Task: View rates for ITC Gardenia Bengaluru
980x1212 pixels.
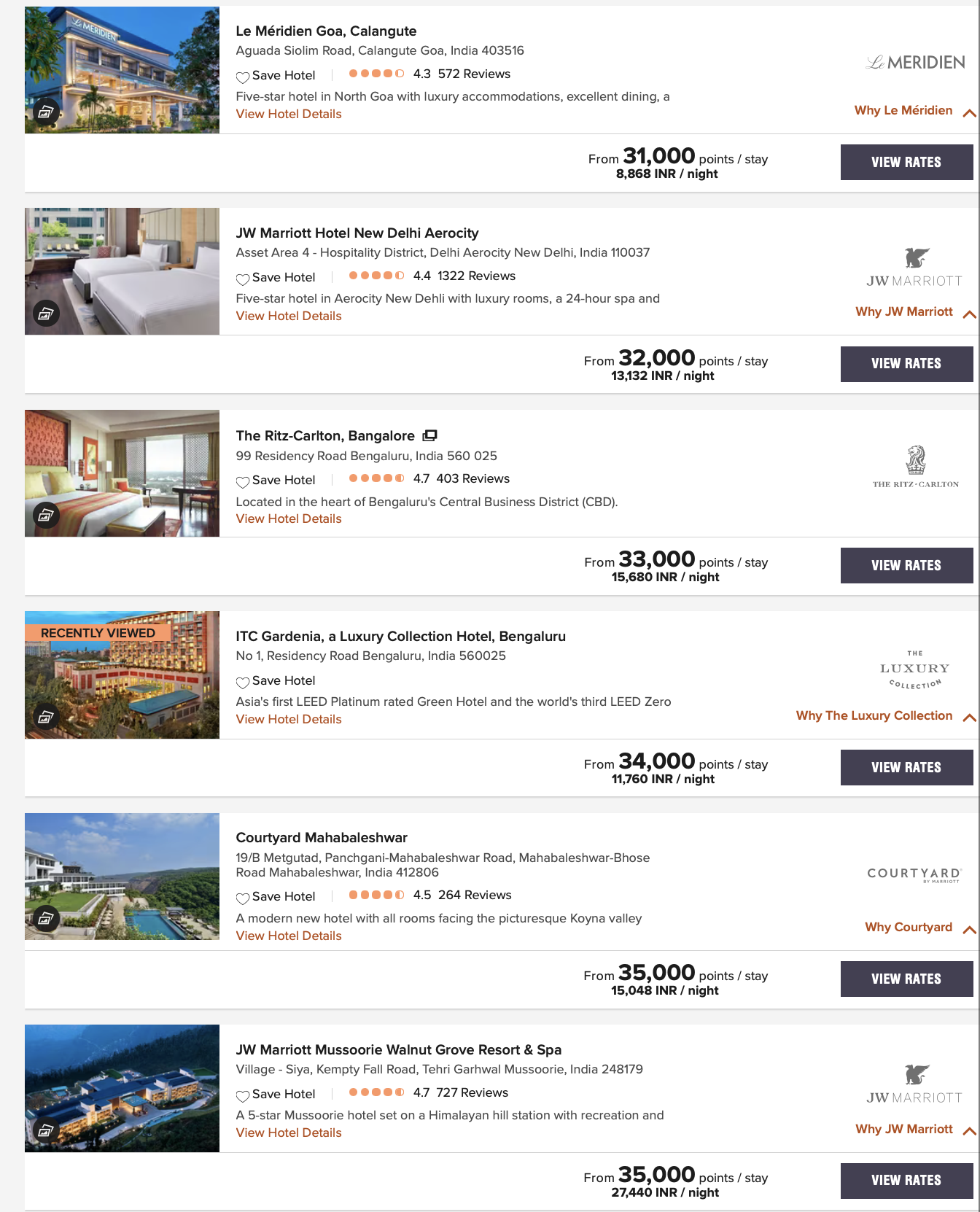Action: coord(906,767)
